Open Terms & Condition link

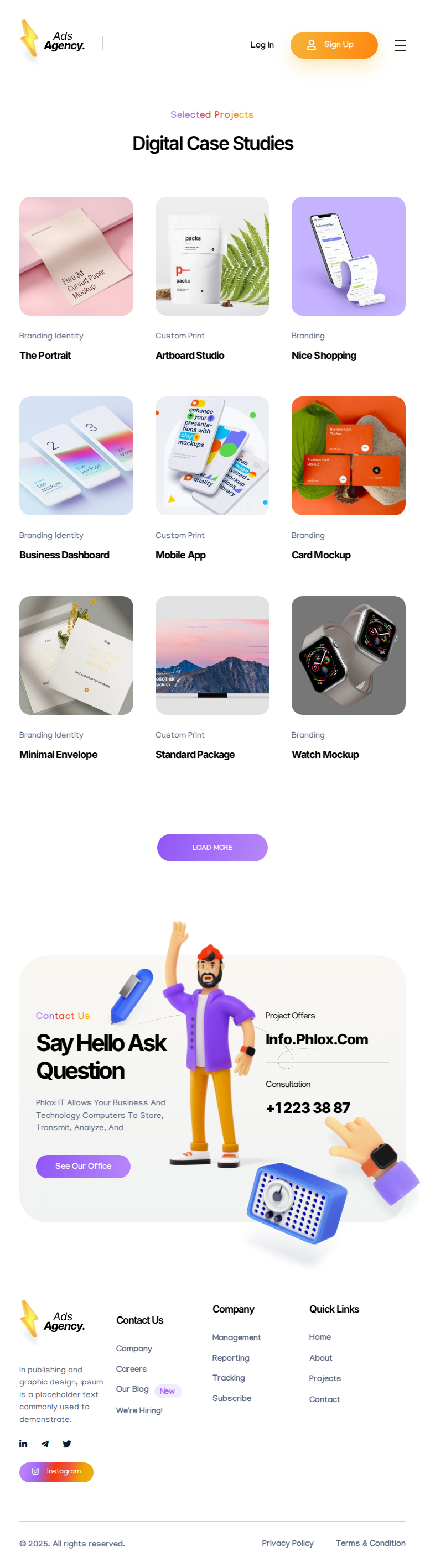(370, 1543)
